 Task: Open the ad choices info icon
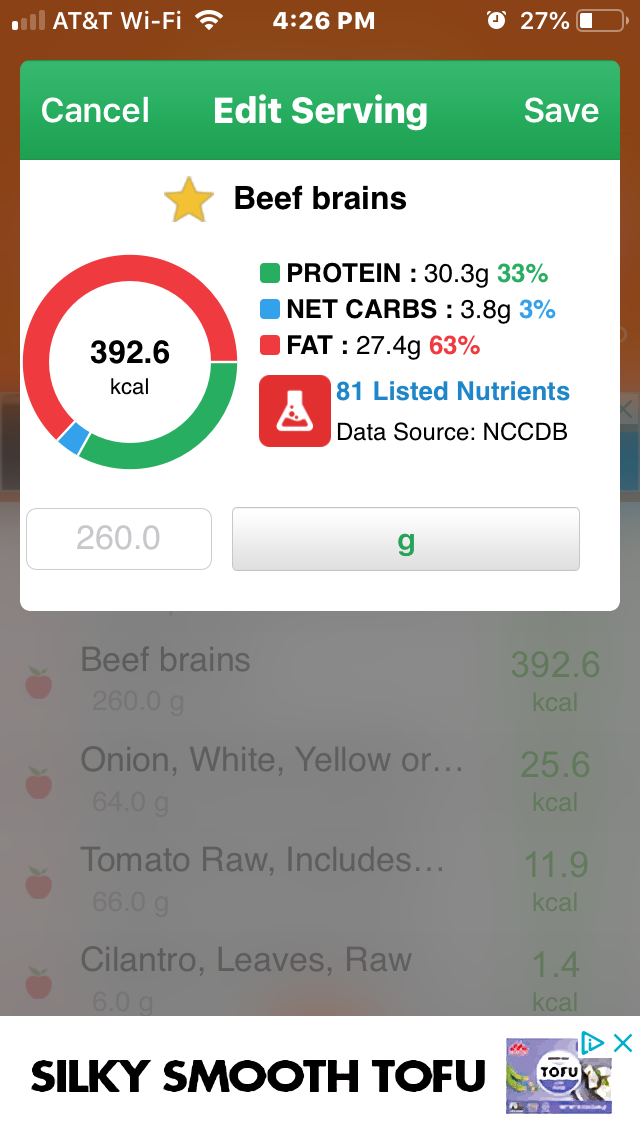click(x=592, y=1043)
